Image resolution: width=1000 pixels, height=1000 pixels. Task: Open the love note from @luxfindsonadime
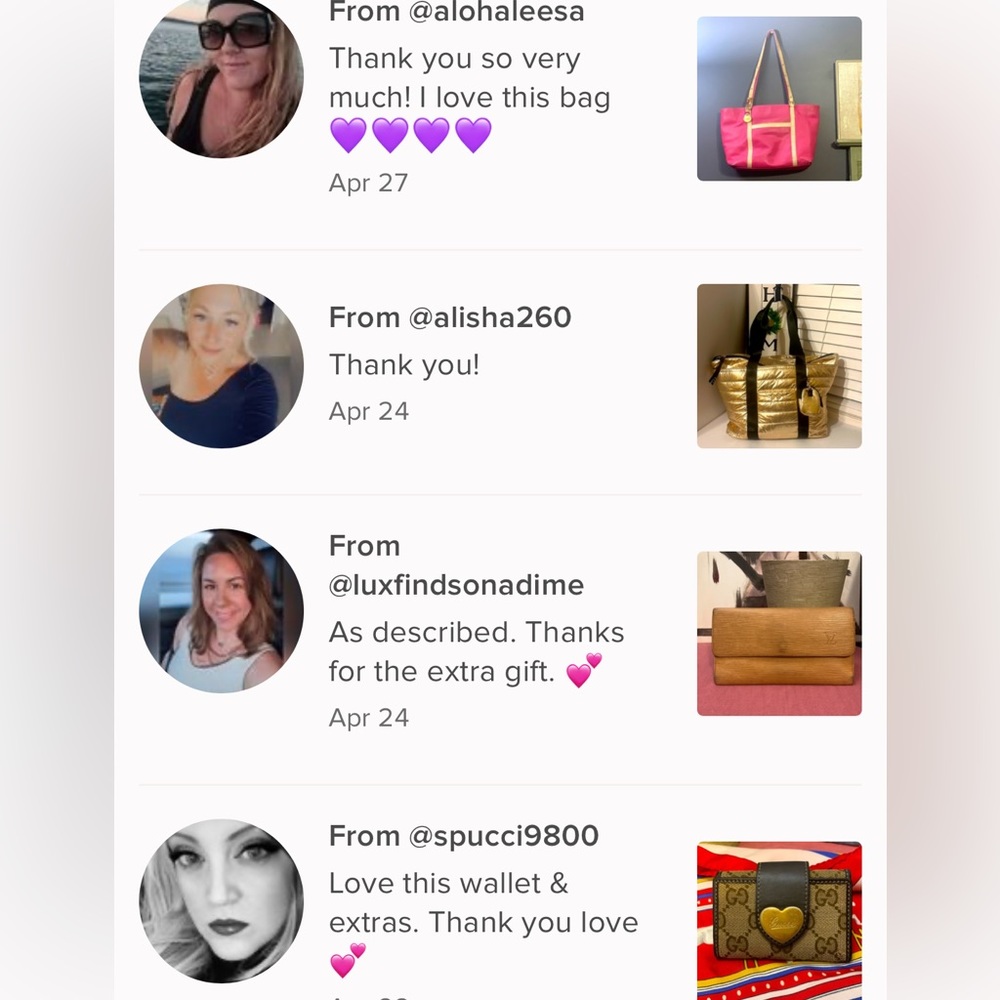pyautogui.click(x=476, y=632)
